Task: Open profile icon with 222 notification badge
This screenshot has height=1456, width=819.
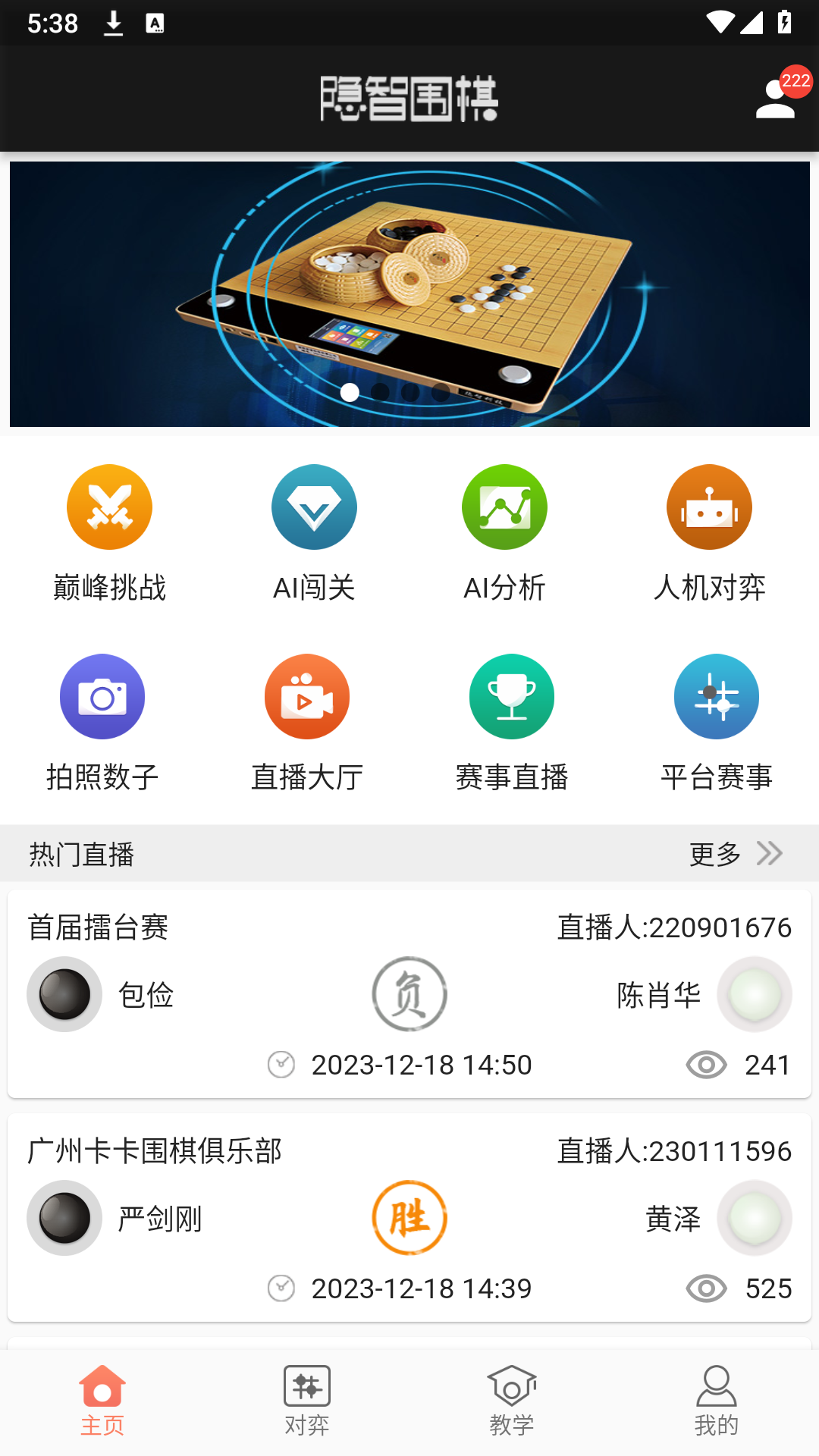Action: click(x=773, y=99)
